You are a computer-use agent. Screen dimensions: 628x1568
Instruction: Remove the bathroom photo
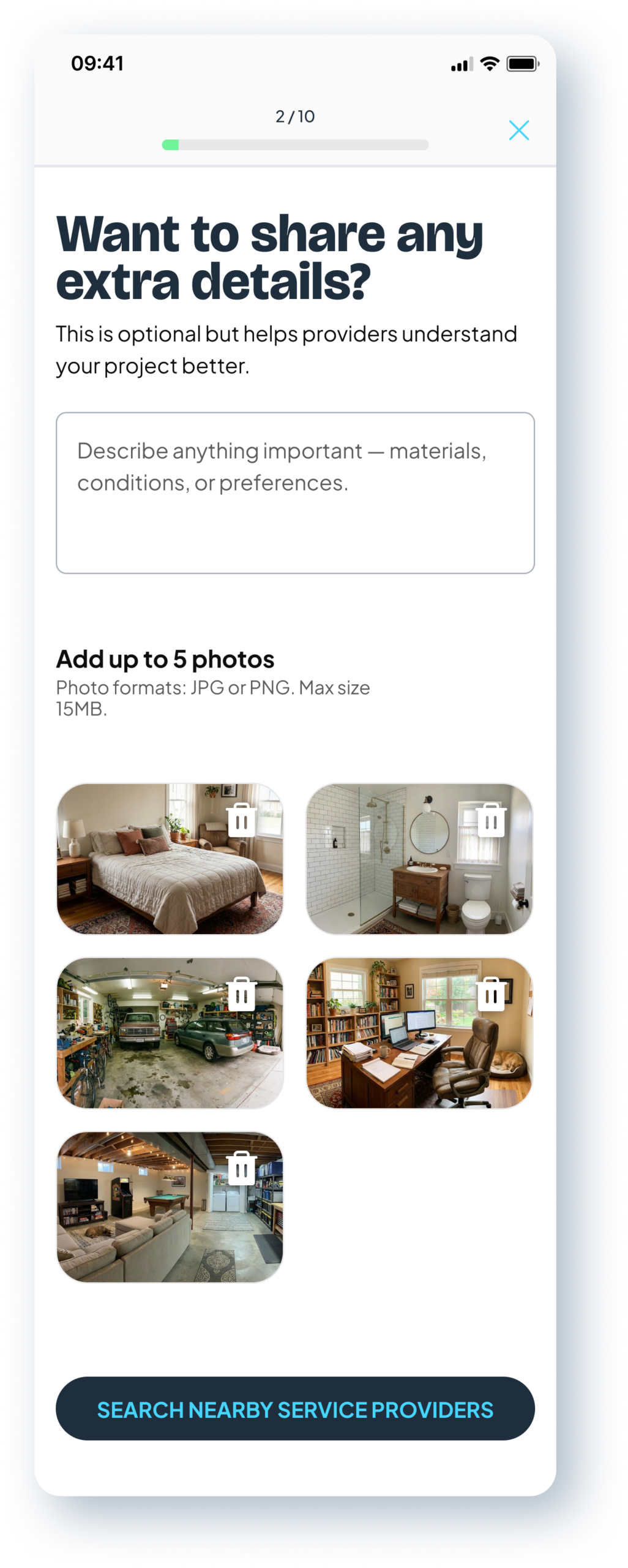491,820
